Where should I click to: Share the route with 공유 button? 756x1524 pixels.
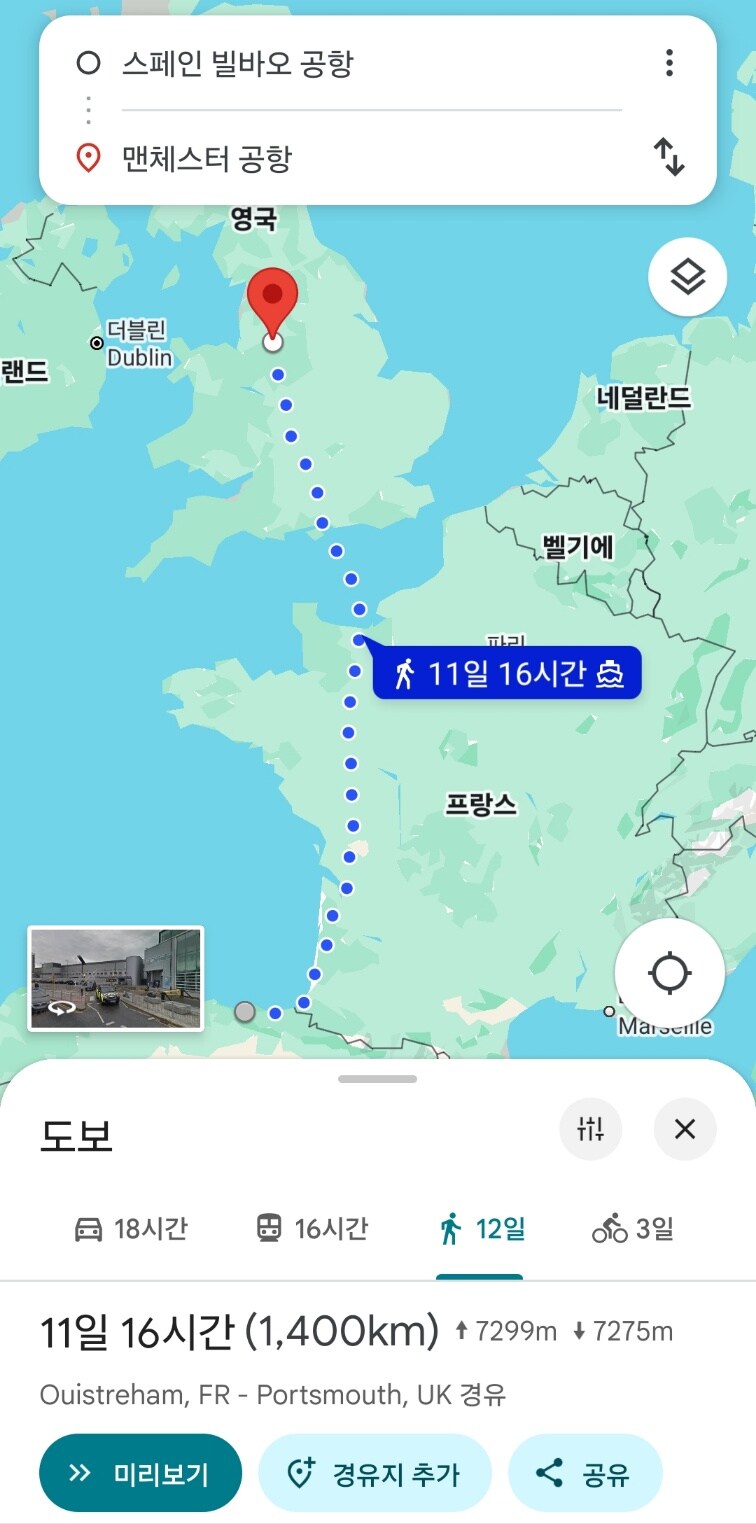tap(585, 1473)
